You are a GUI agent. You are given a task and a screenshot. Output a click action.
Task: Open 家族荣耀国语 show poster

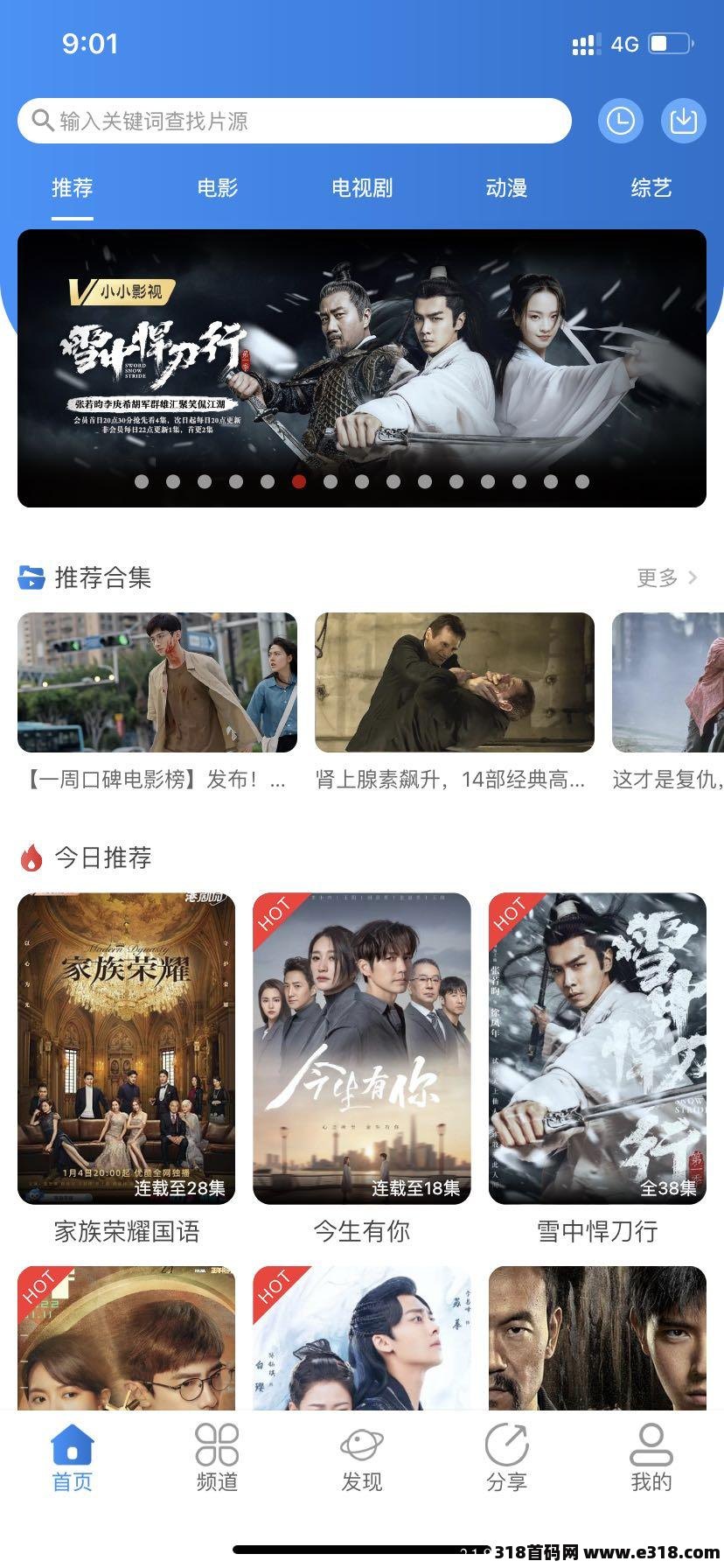(x=127, y=1048)
